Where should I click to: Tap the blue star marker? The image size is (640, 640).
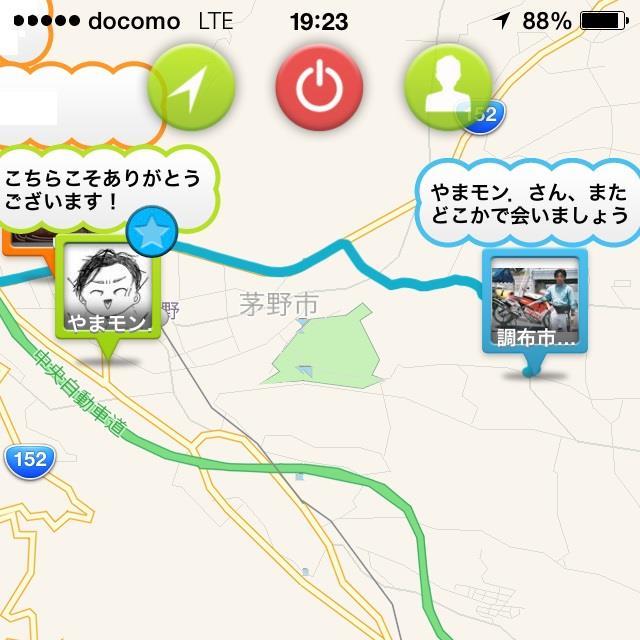click(153, 234)
